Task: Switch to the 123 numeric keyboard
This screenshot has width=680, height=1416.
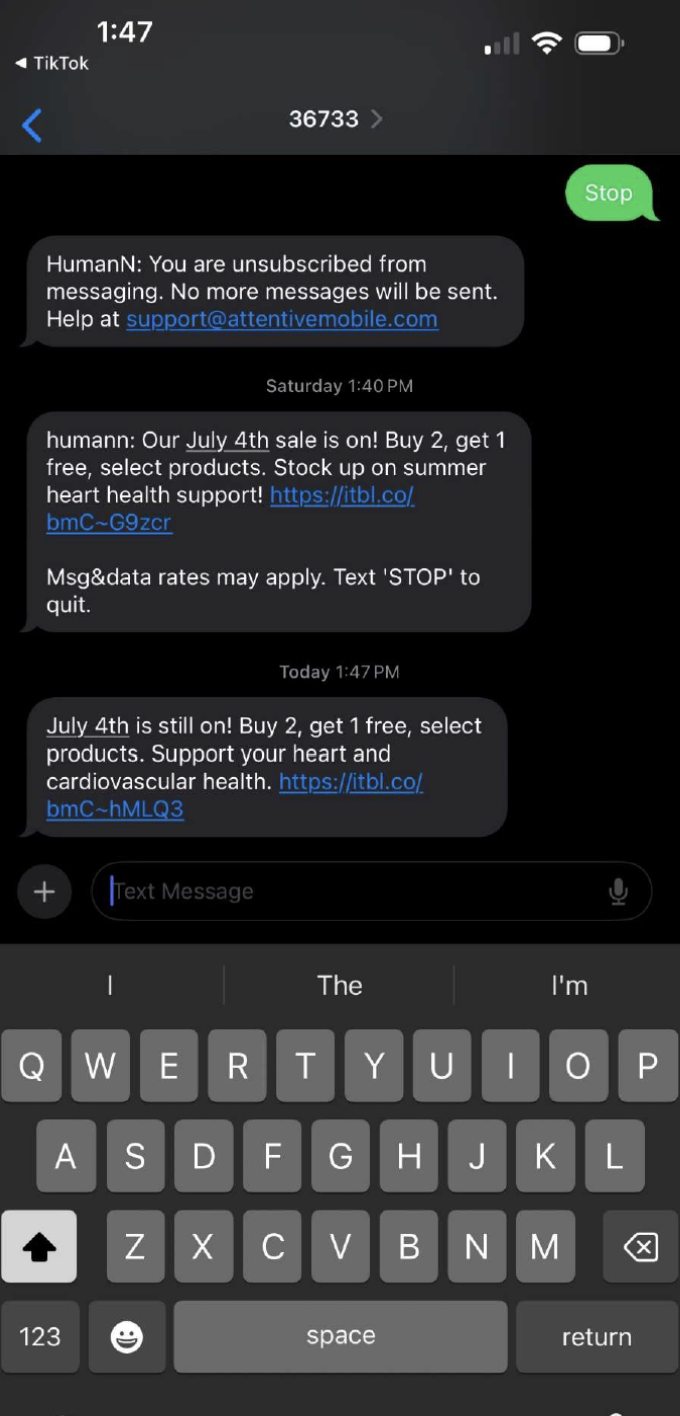Action: 40,1336
